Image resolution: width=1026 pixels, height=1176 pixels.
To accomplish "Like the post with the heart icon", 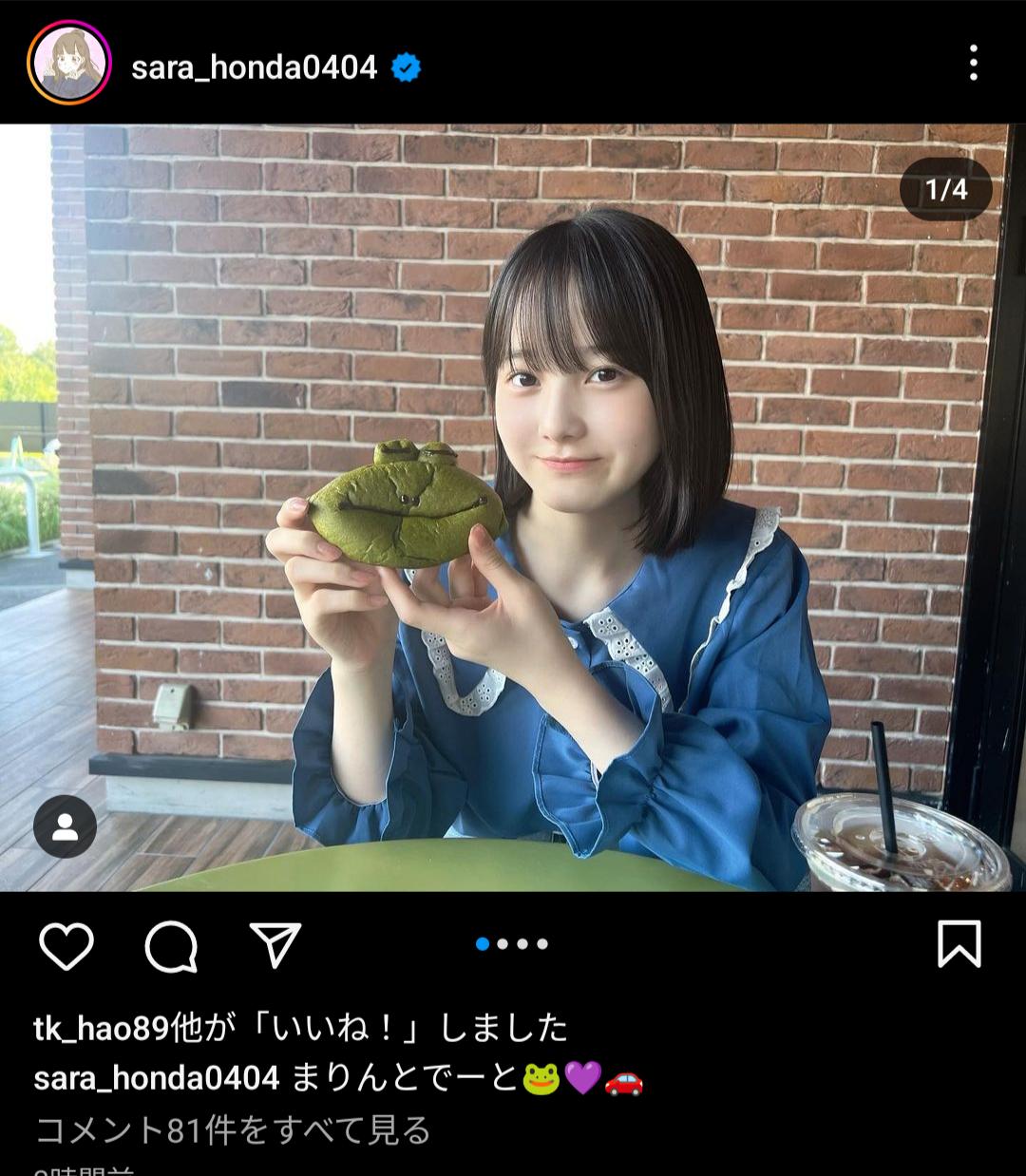I will (66, 945).
